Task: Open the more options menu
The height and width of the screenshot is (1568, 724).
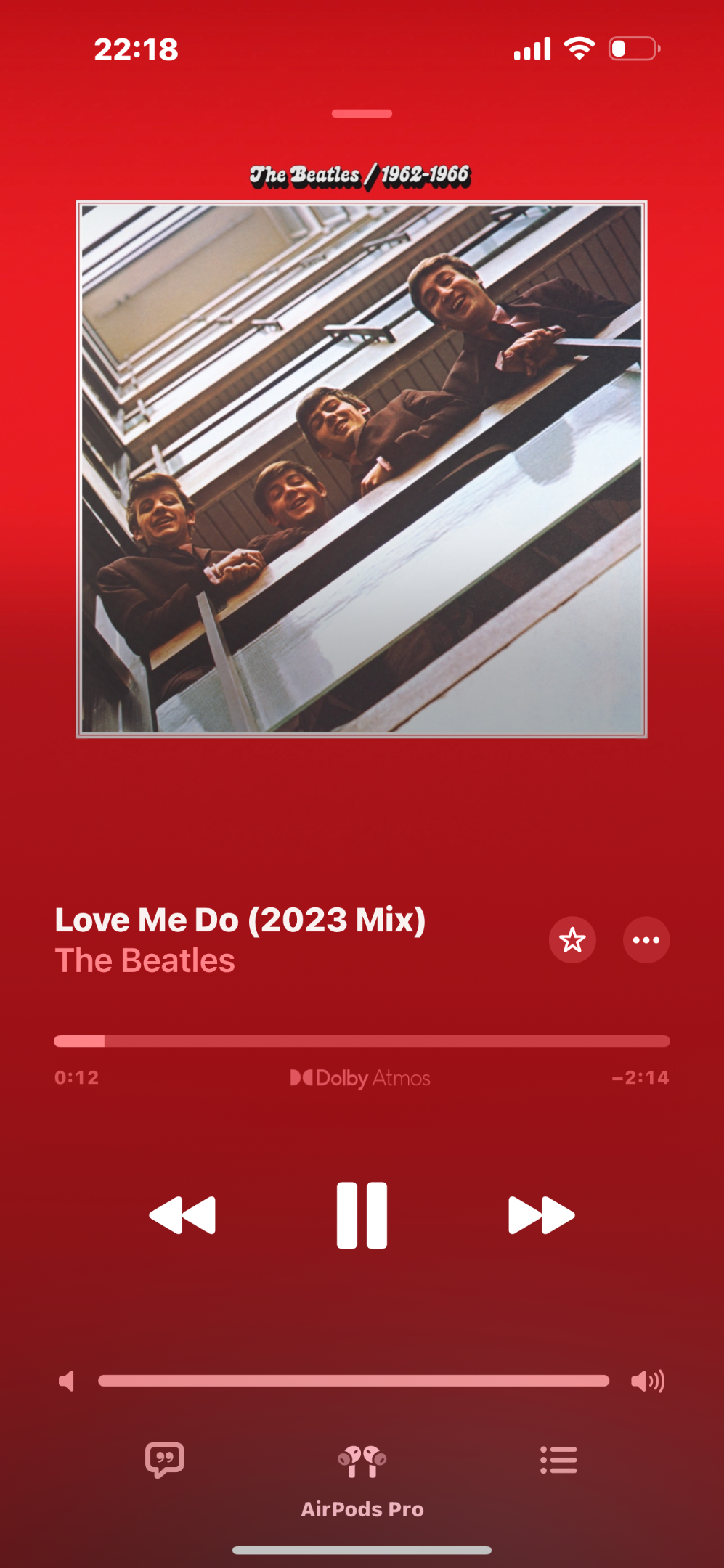Action: pos(646,940)
